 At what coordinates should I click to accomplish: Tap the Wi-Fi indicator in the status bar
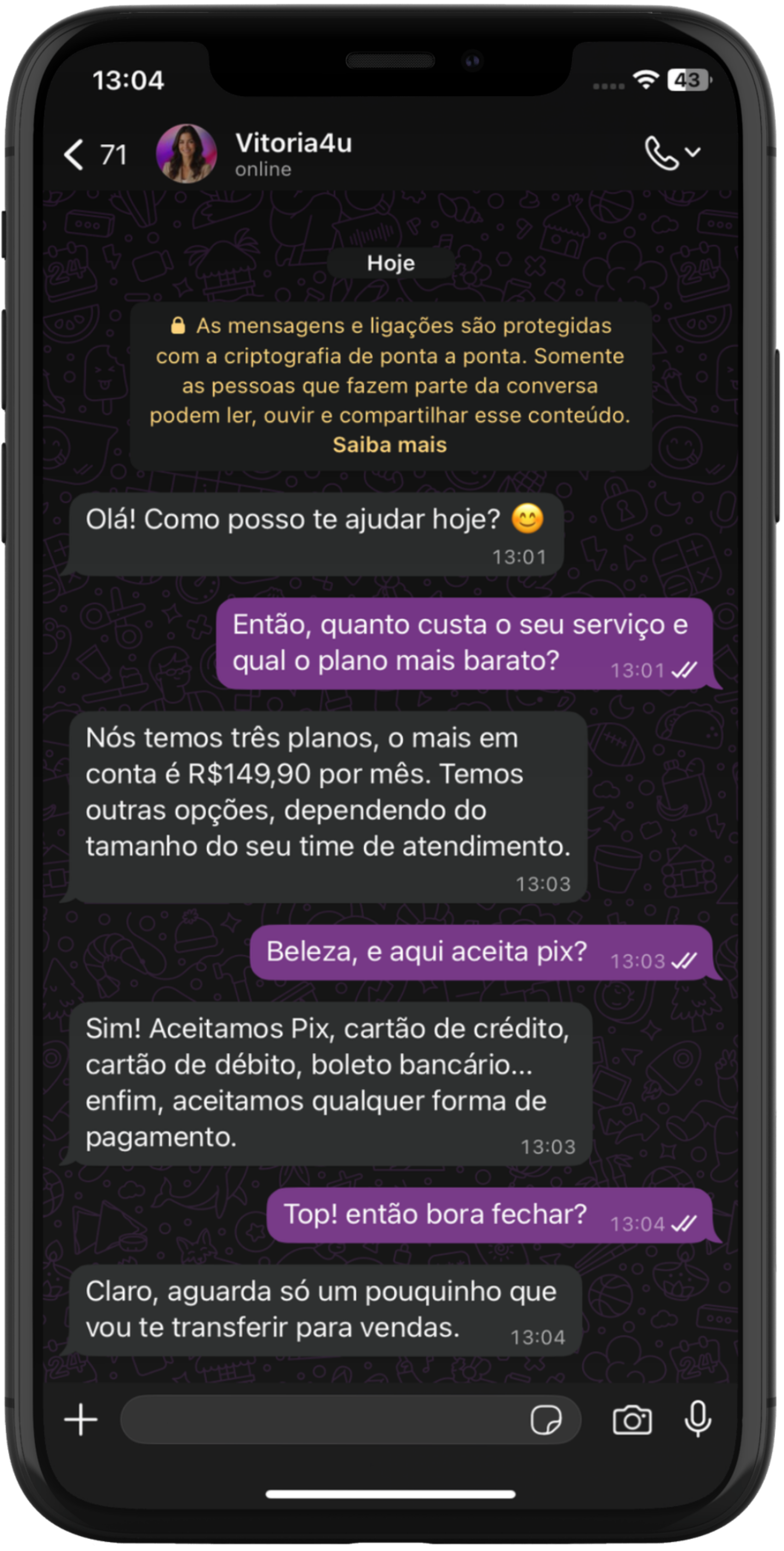click(x=647, y=80)
